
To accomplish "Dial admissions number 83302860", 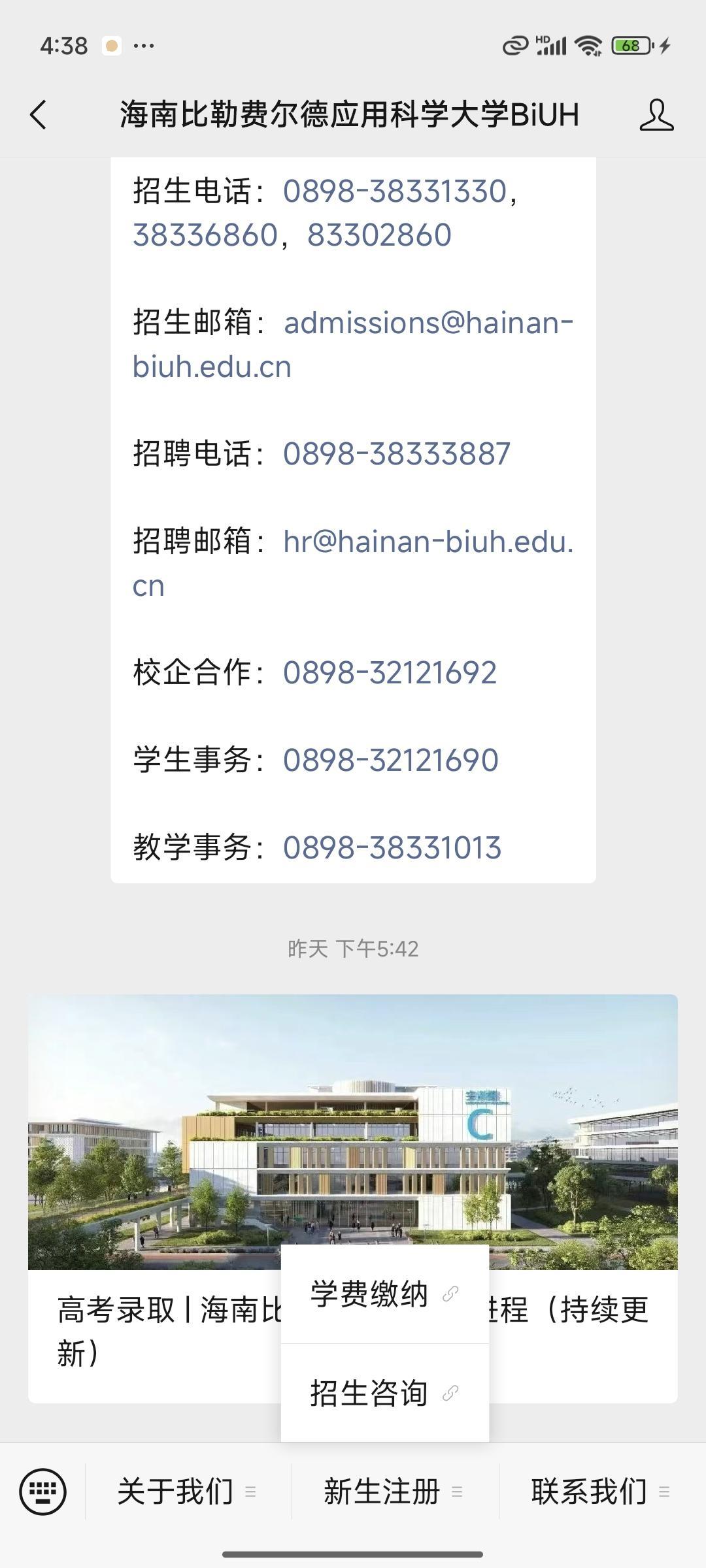I will coord(379,235).
